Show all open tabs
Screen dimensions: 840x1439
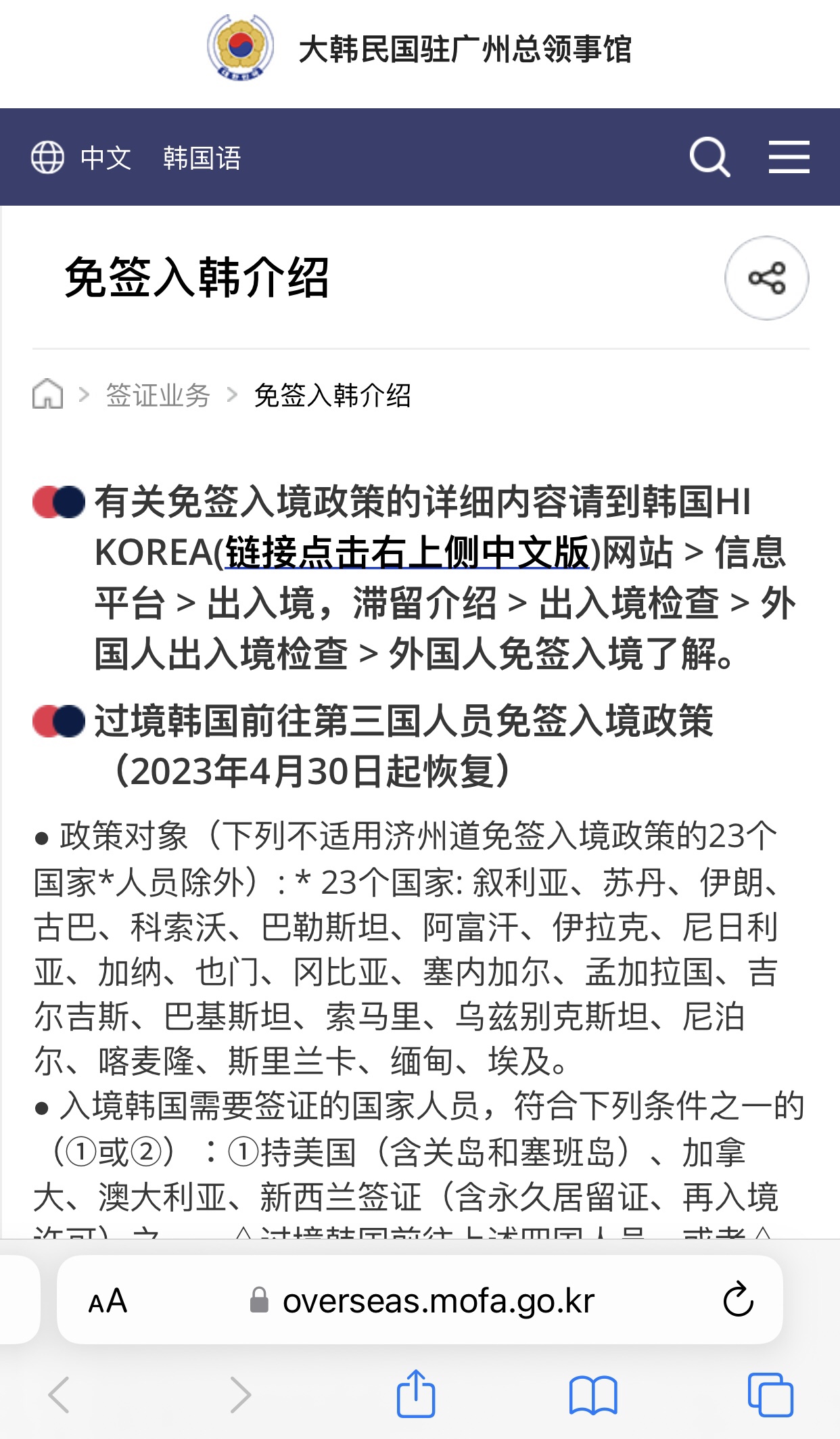[770, 1394]
